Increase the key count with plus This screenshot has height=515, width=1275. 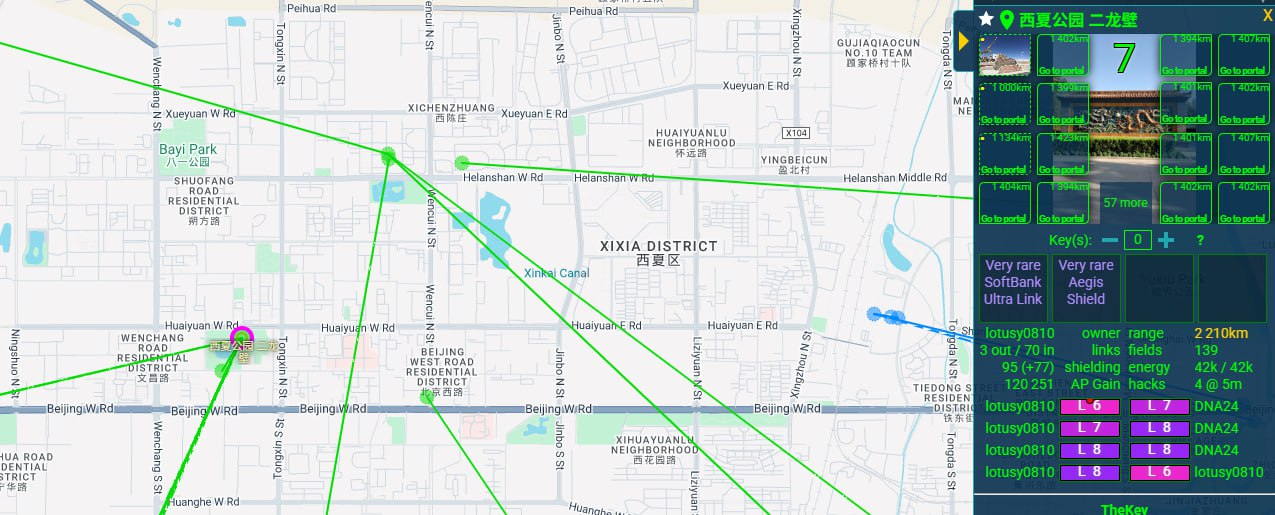pyautogui.click(x=1166, y=240)
